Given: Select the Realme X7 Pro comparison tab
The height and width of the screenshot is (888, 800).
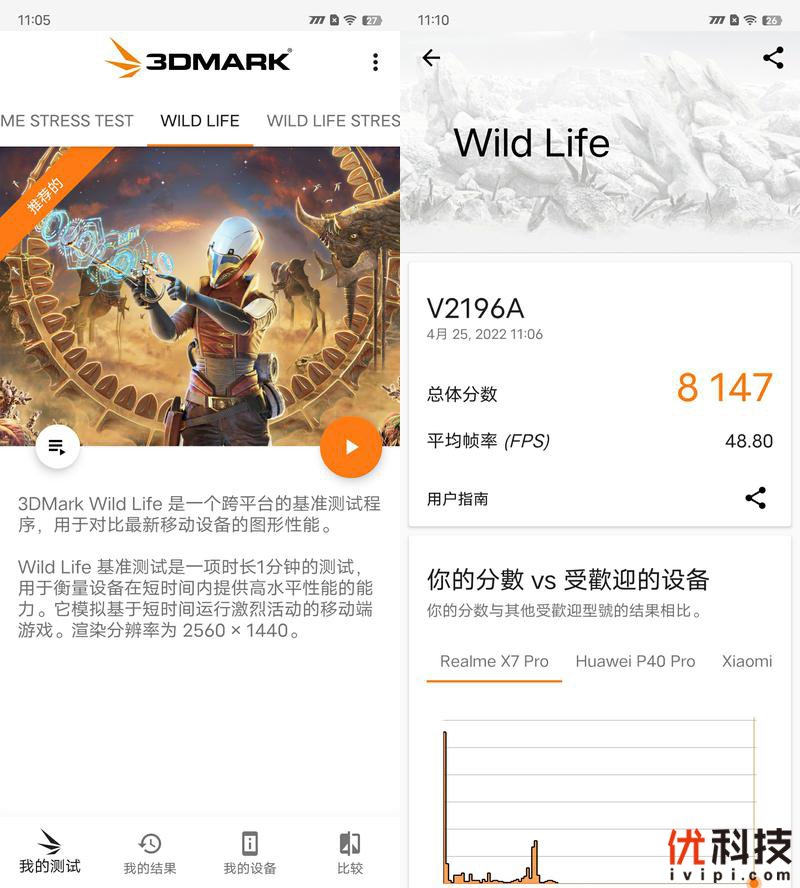Looking at the screenshot, I should coord(494,661).
